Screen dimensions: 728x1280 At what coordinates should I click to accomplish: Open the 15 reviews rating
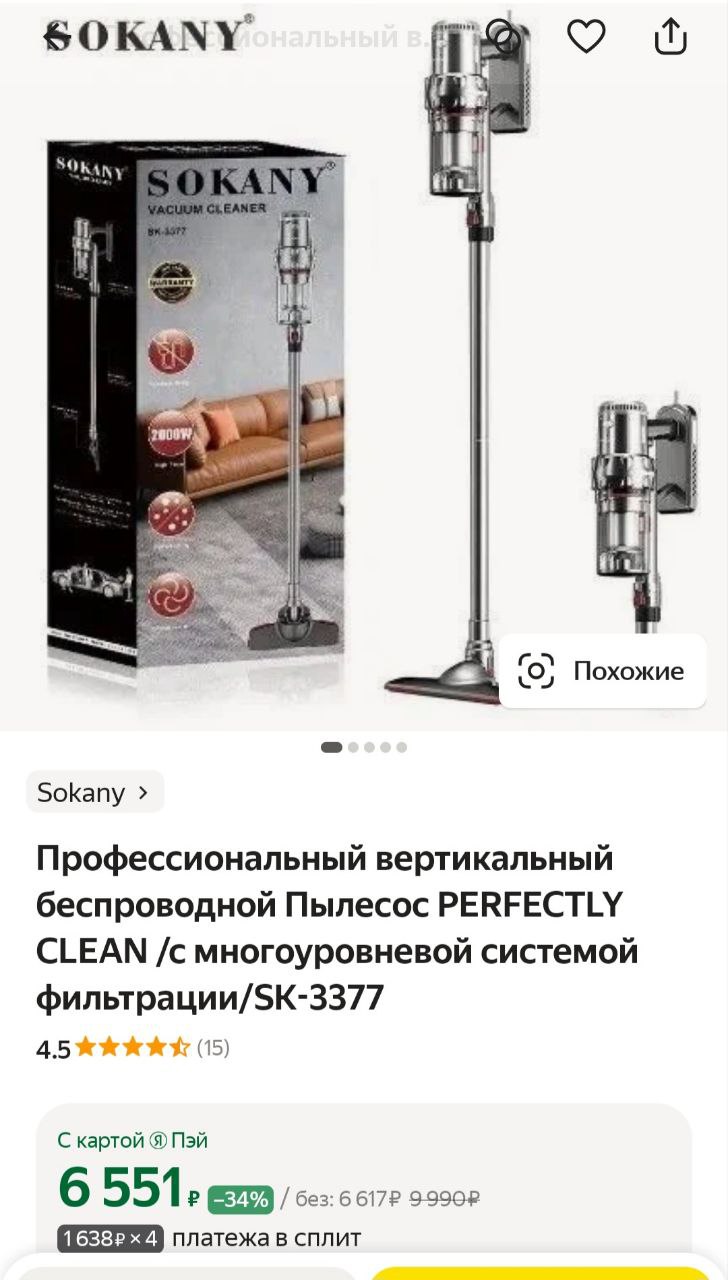[133, 1048]
